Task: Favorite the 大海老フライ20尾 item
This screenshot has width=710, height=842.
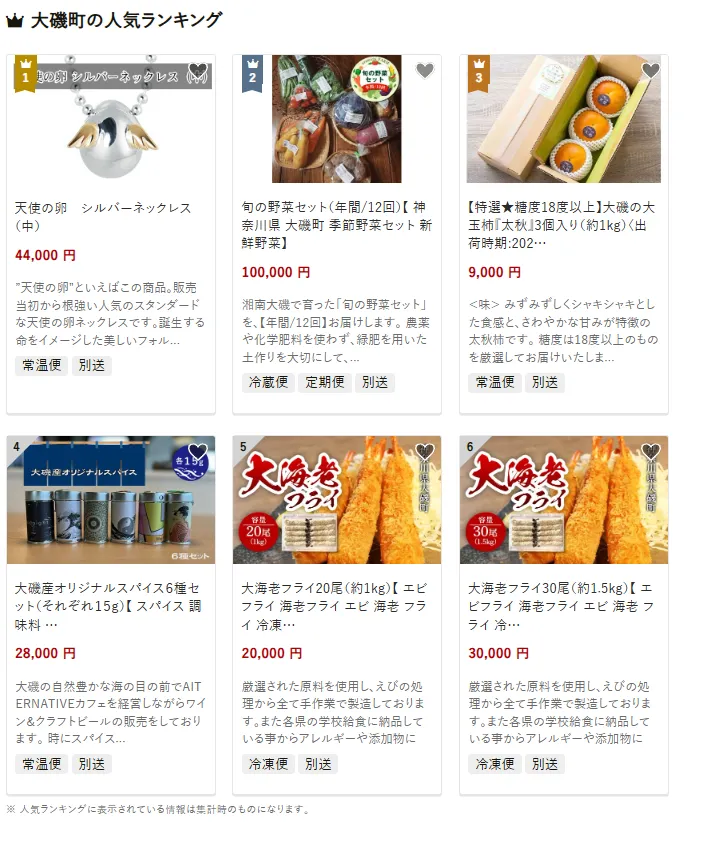Action: (425, 451)
